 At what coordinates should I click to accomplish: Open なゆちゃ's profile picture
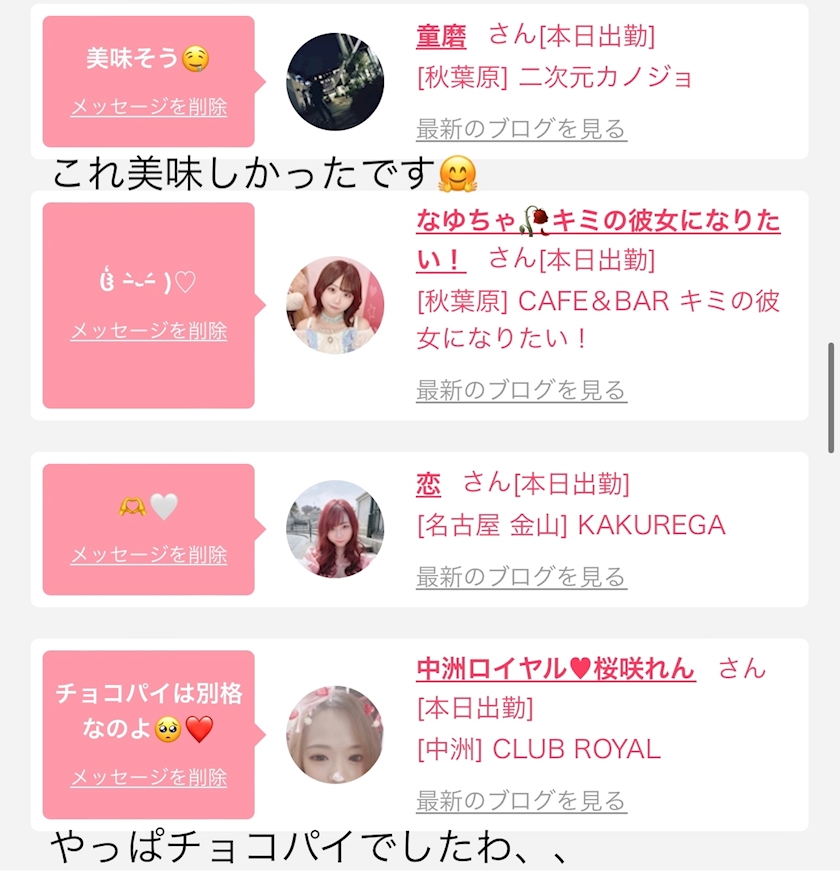tap(335, 305)
